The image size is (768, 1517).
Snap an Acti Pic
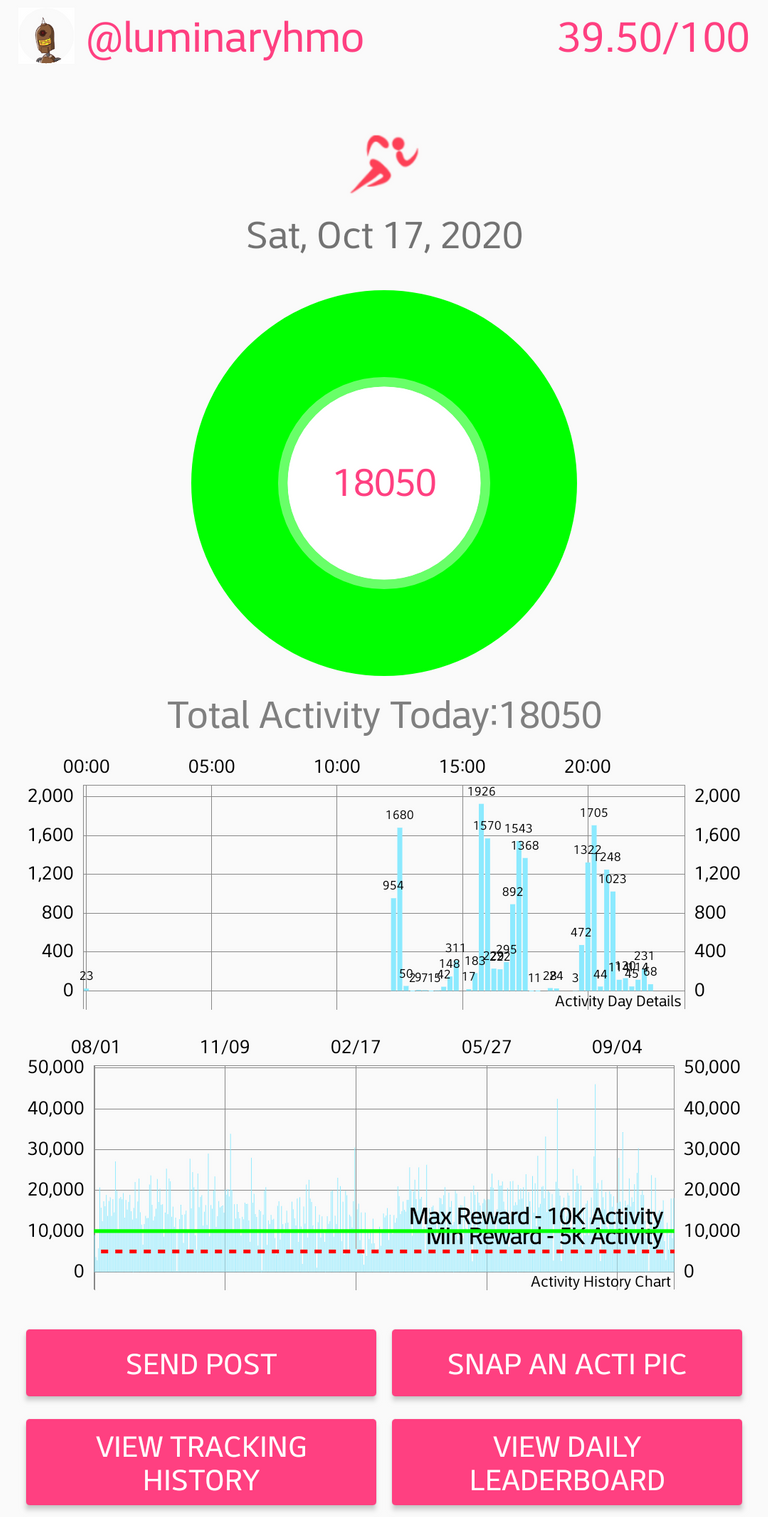coord(567,1363)
